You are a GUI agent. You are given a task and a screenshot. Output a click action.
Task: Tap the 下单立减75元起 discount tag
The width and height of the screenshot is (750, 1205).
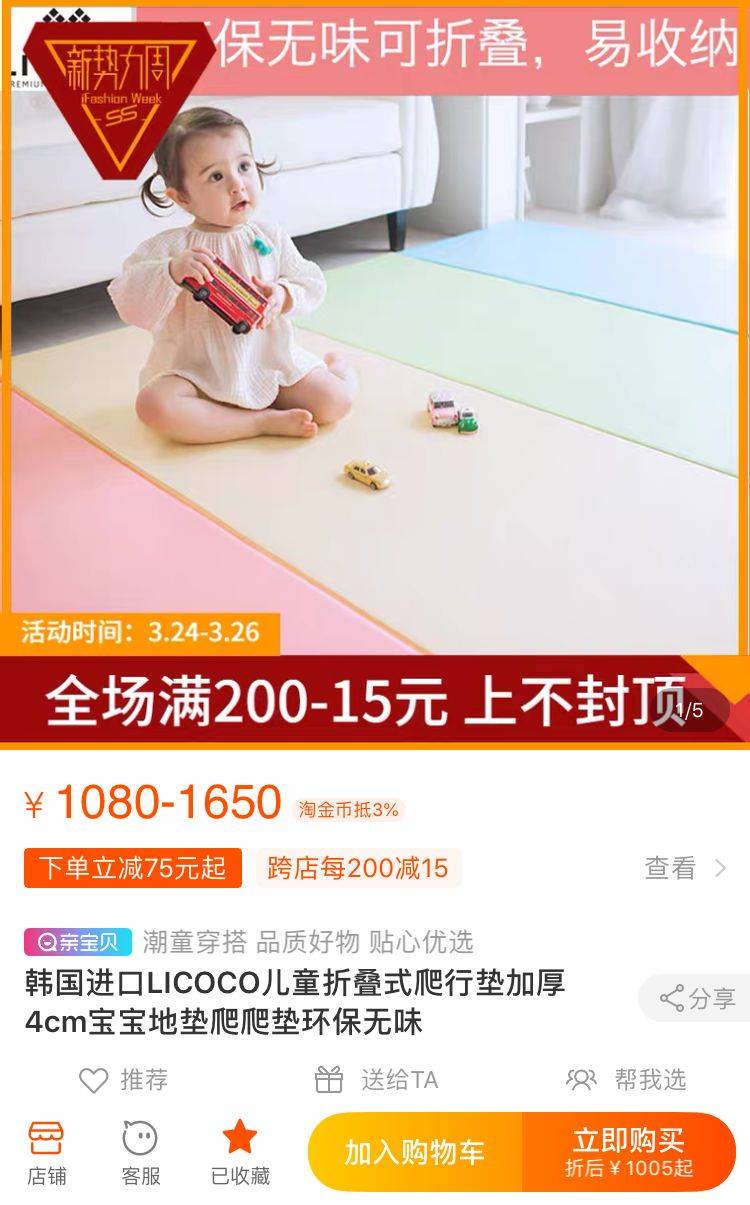click(x=133, y=868)
